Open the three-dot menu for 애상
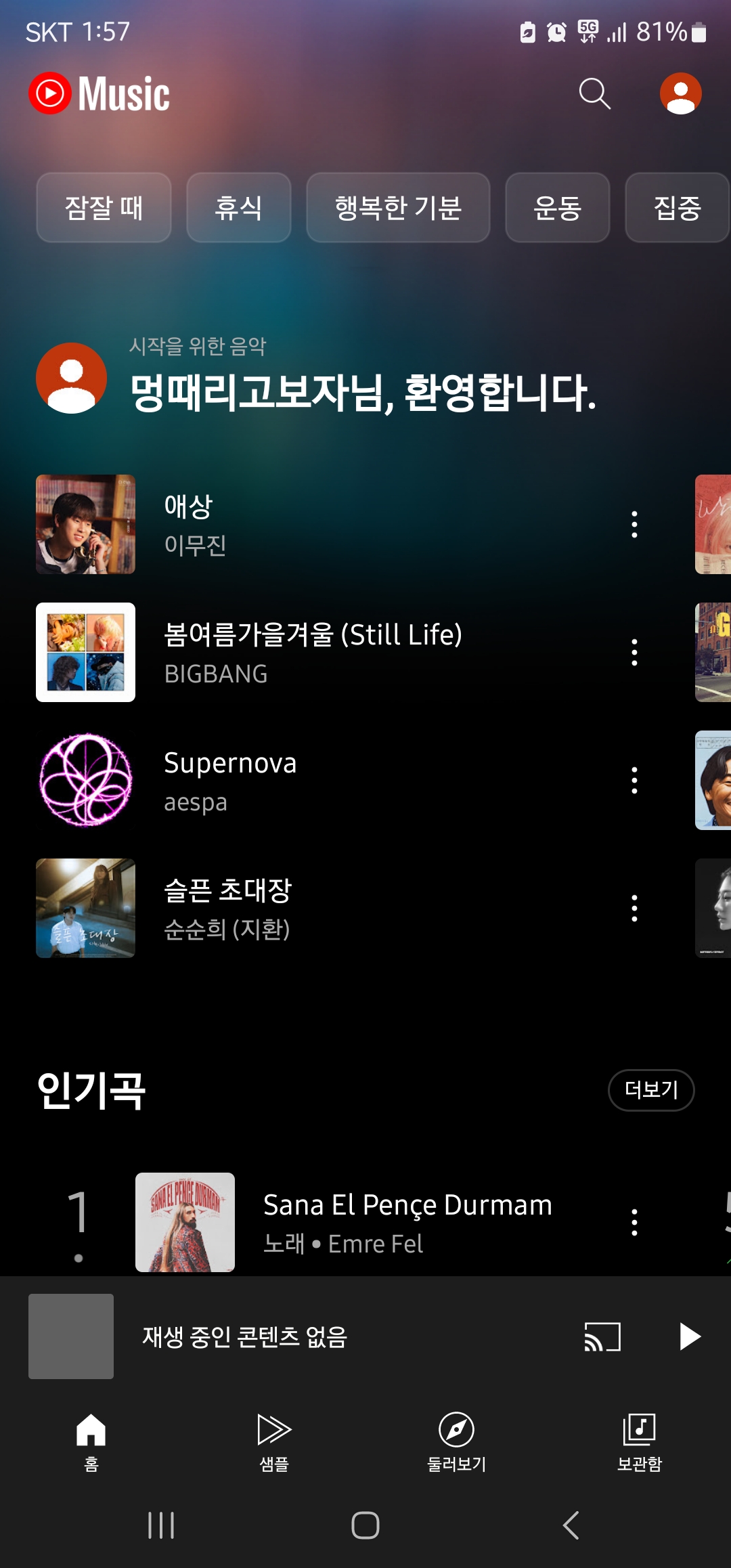The image size is (731, 1568). tap(634, 523)
